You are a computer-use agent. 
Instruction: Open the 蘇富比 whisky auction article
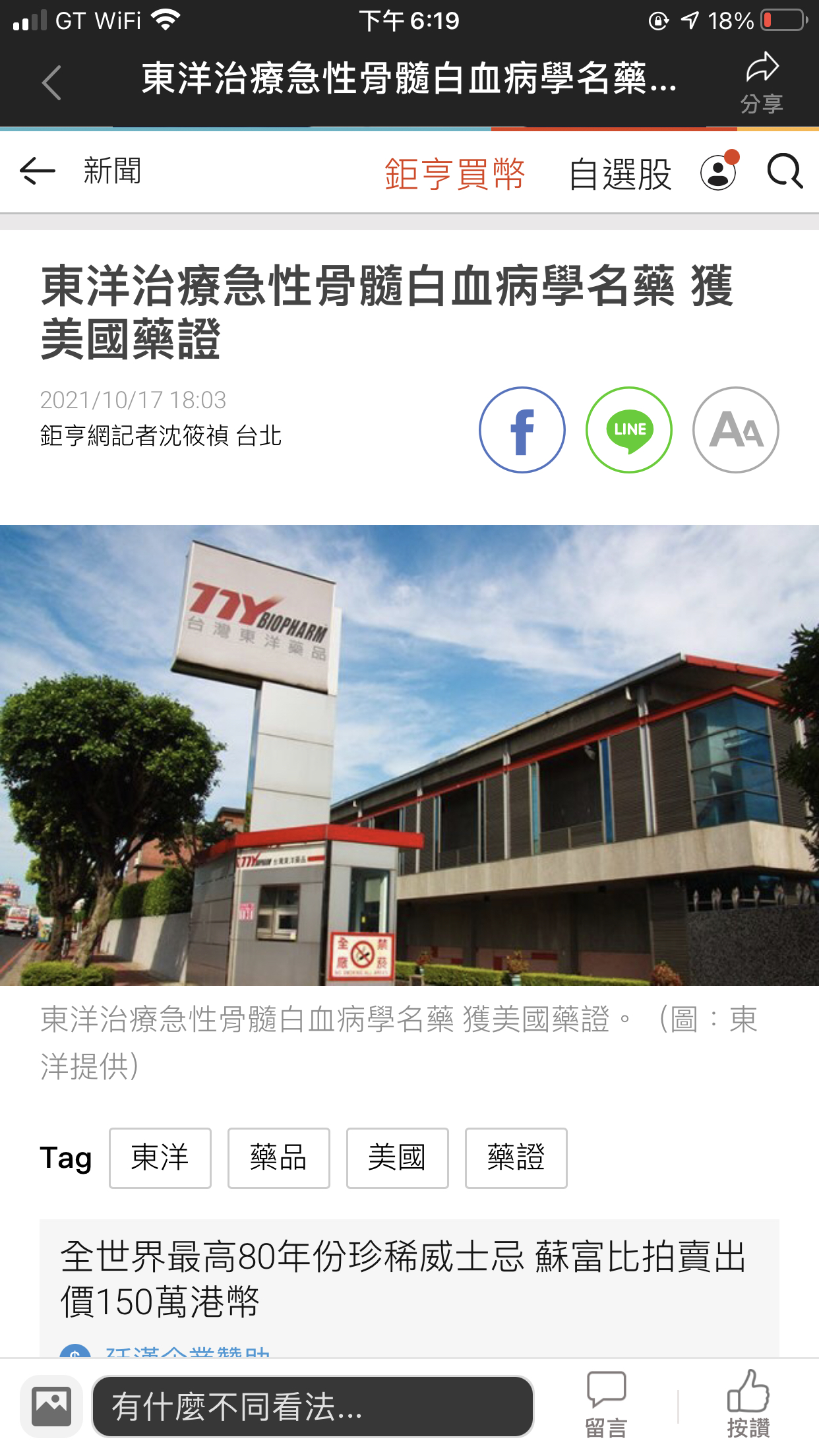click(x=402, y=1278)
